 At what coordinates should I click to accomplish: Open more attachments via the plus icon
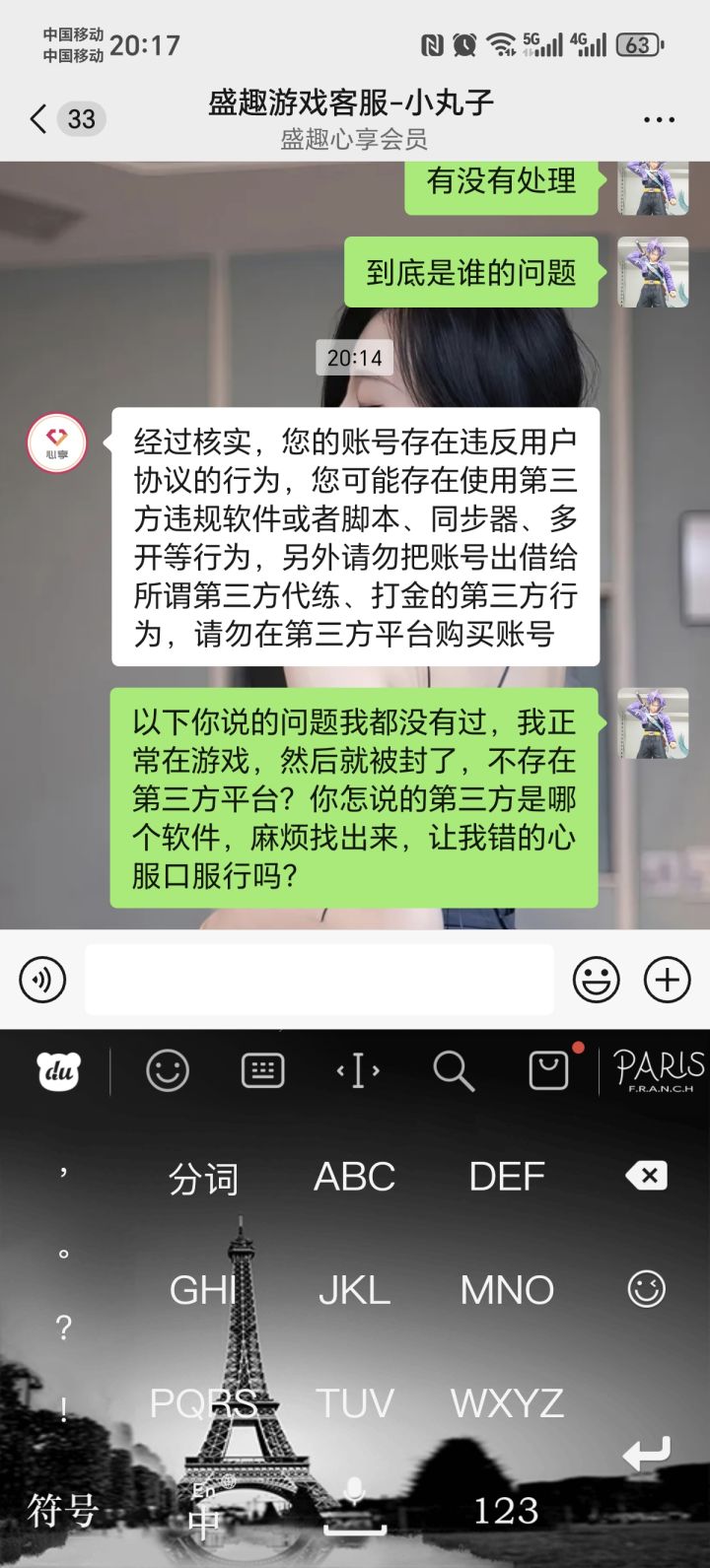click(667, 980)
